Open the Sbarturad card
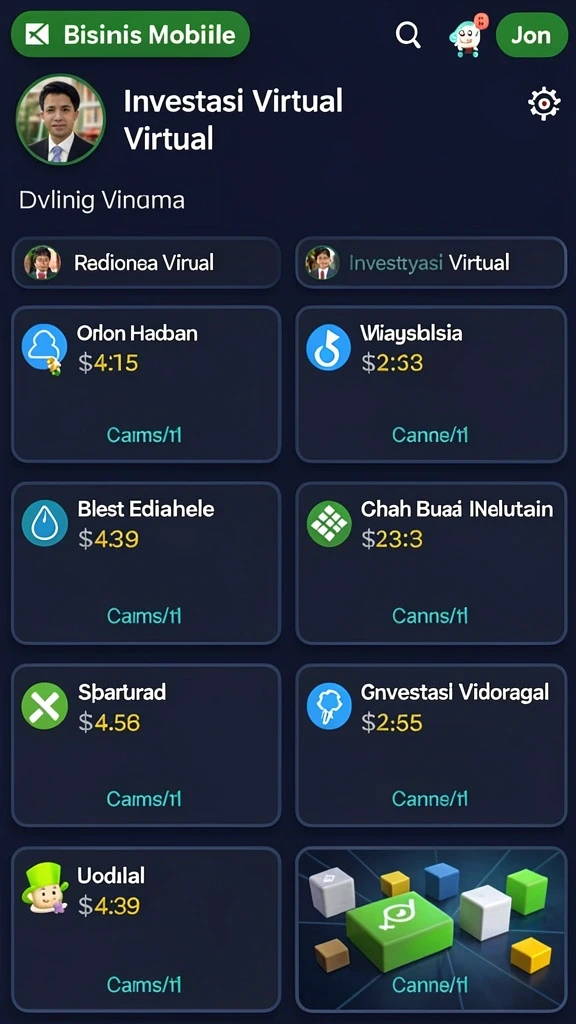Screen dimensions: 576x1024 146,745
